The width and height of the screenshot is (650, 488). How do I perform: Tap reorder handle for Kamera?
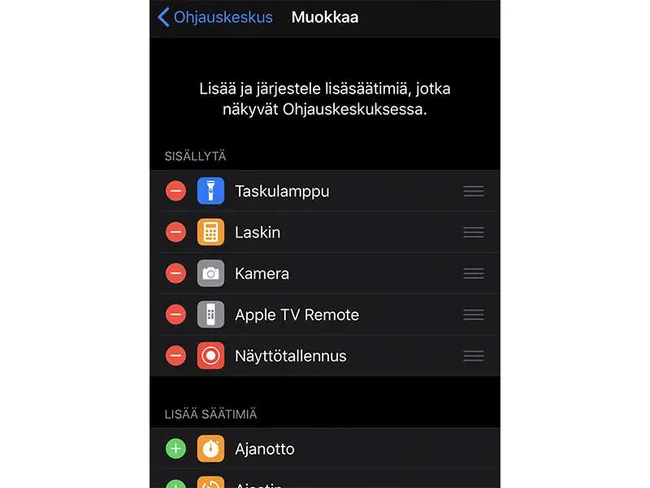pyautogui.click(x=473, y=273)
